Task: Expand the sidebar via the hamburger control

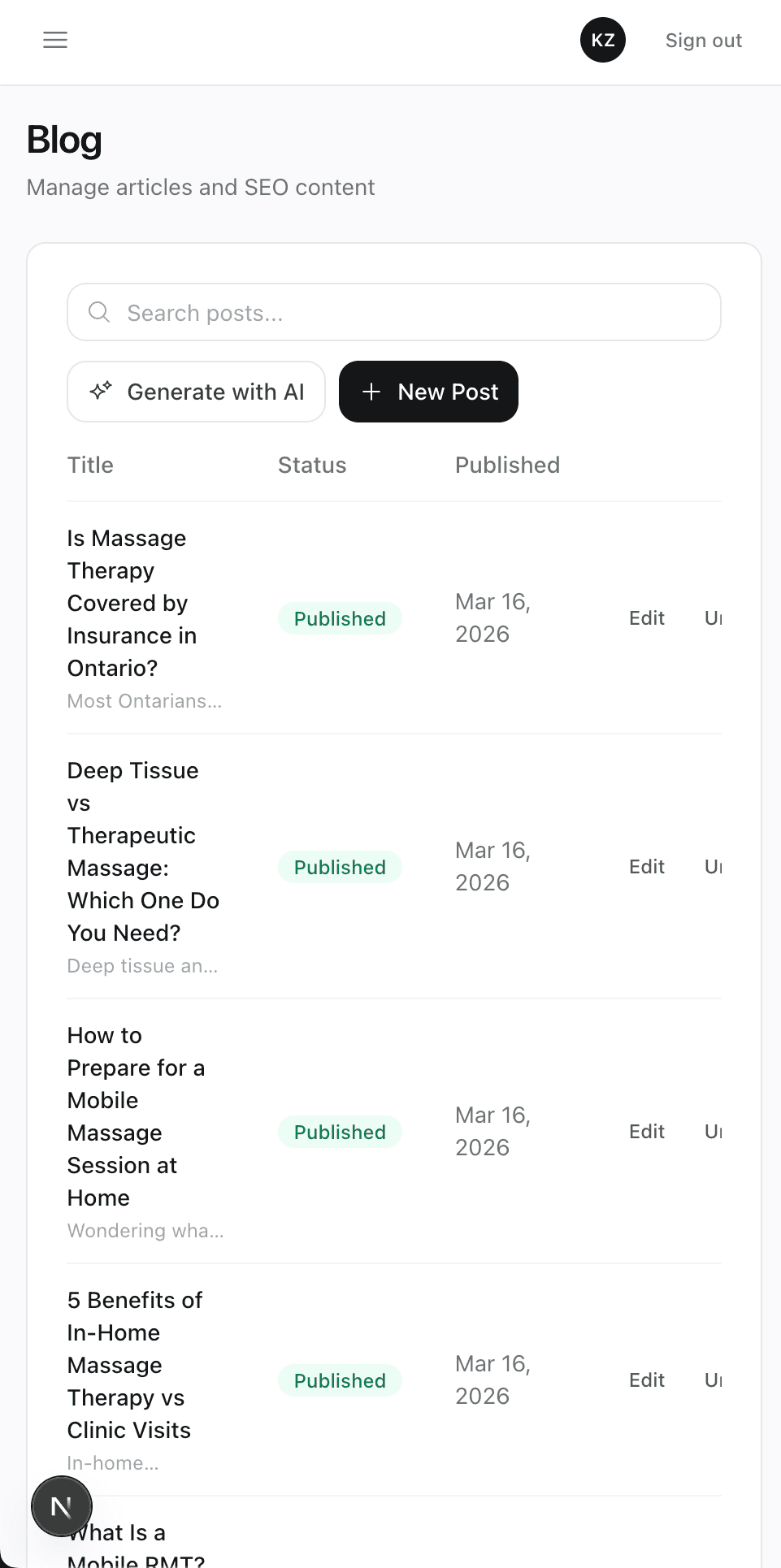Action: click(54, 40)
